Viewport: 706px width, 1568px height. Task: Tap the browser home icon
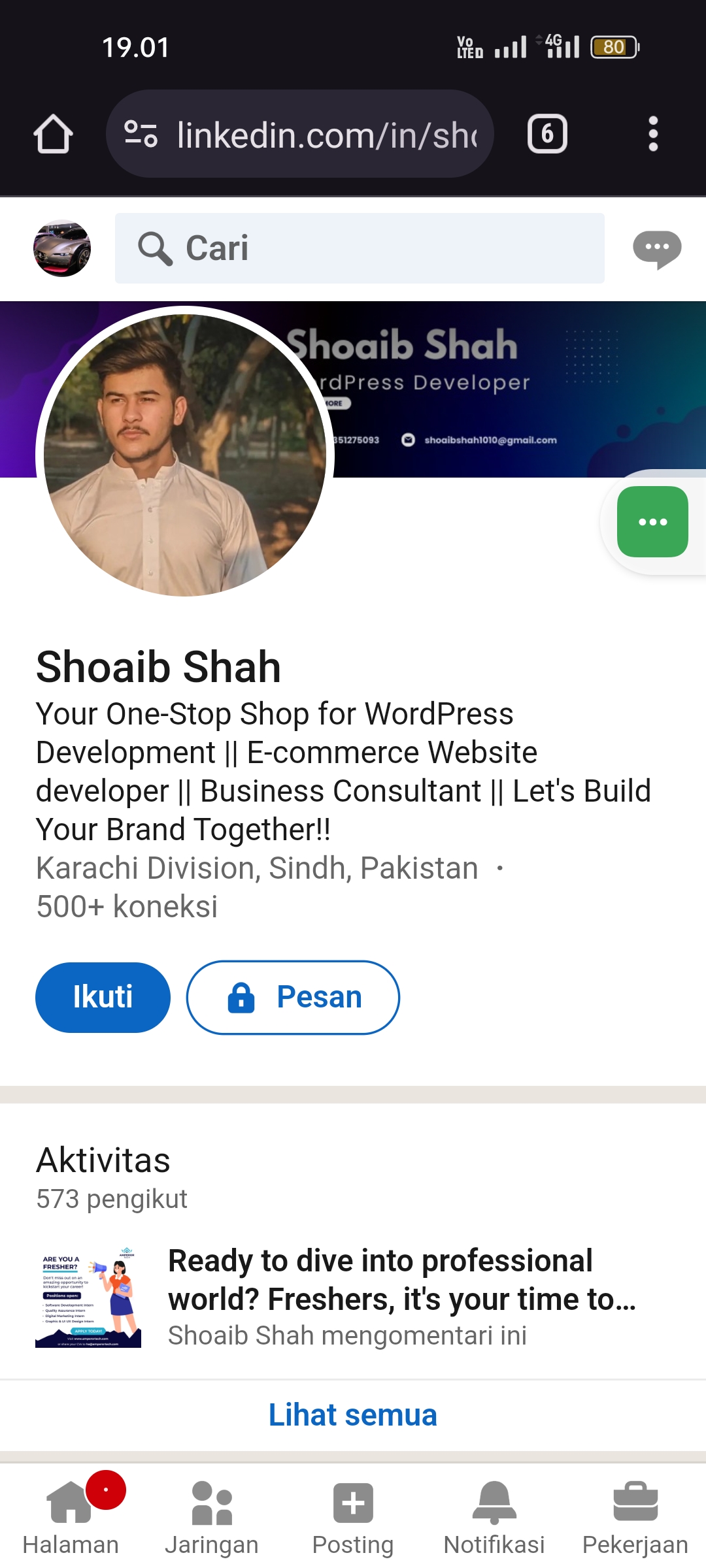pyautogui.click(x=53, y=135)
